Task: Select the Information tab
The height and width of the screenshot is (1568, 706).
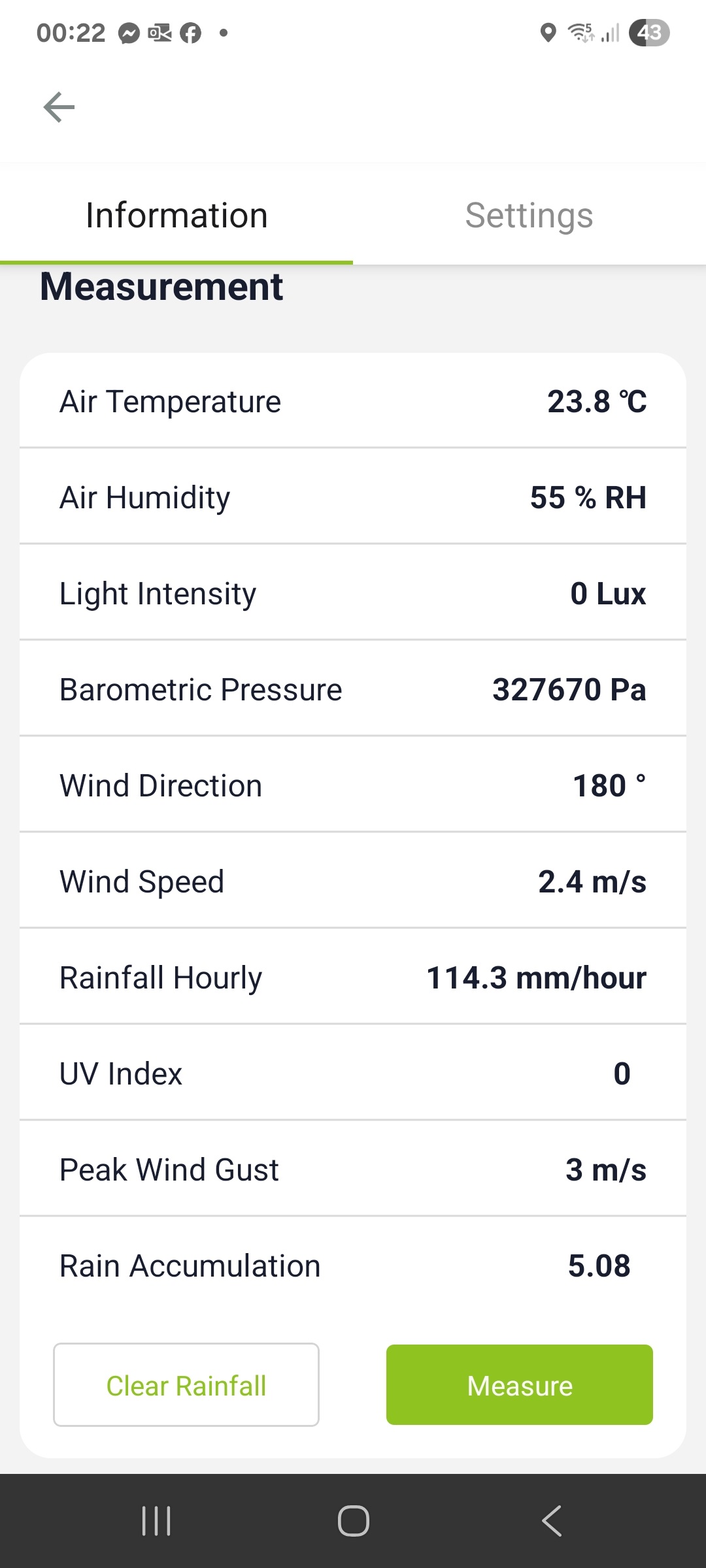Action: pyautogui.click(x=176, y=216)
